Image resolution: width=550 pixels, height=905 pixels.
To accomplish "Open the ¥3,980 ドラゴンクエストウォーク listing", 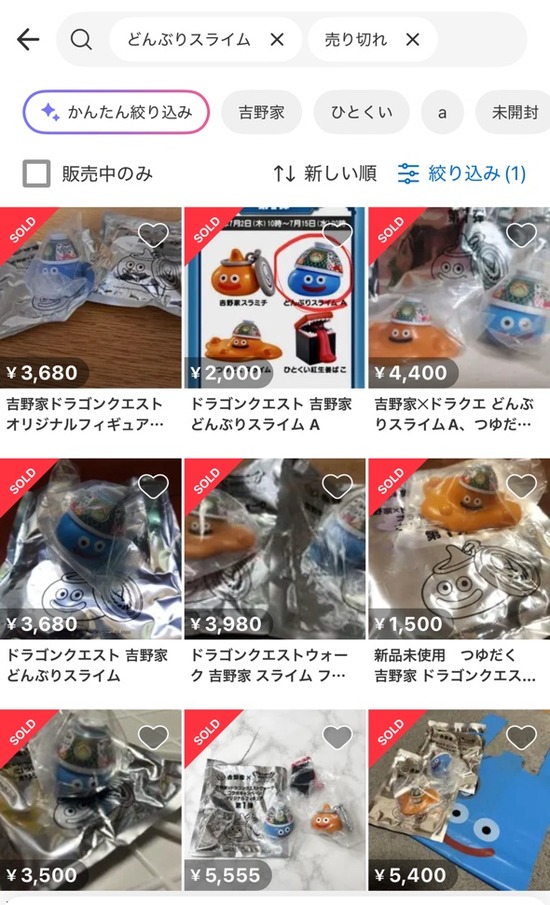I will 274,571.
